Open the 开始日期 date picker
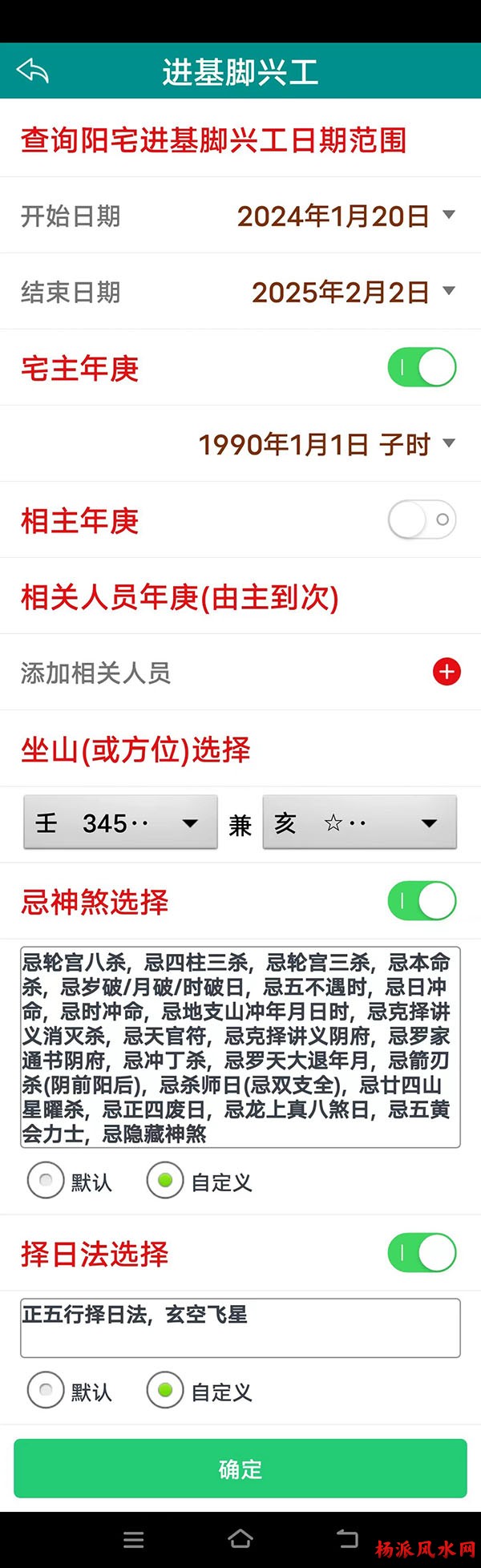Image resolution: width=481 pixels, height=1568 pixels. 345,216
